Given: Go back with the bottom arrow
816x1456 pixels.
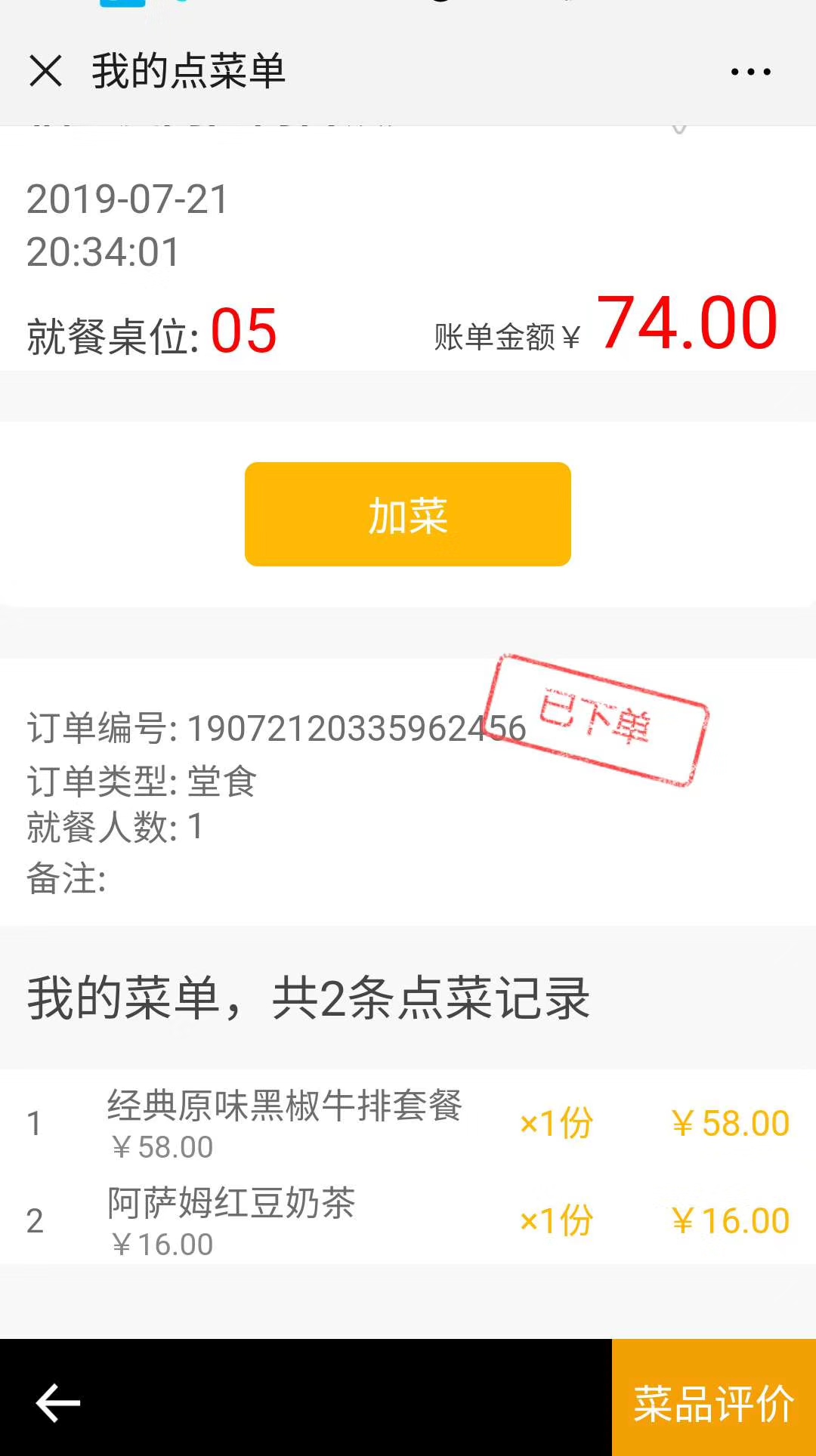Looking at the screenshot, I should (x=58, y=1402).
